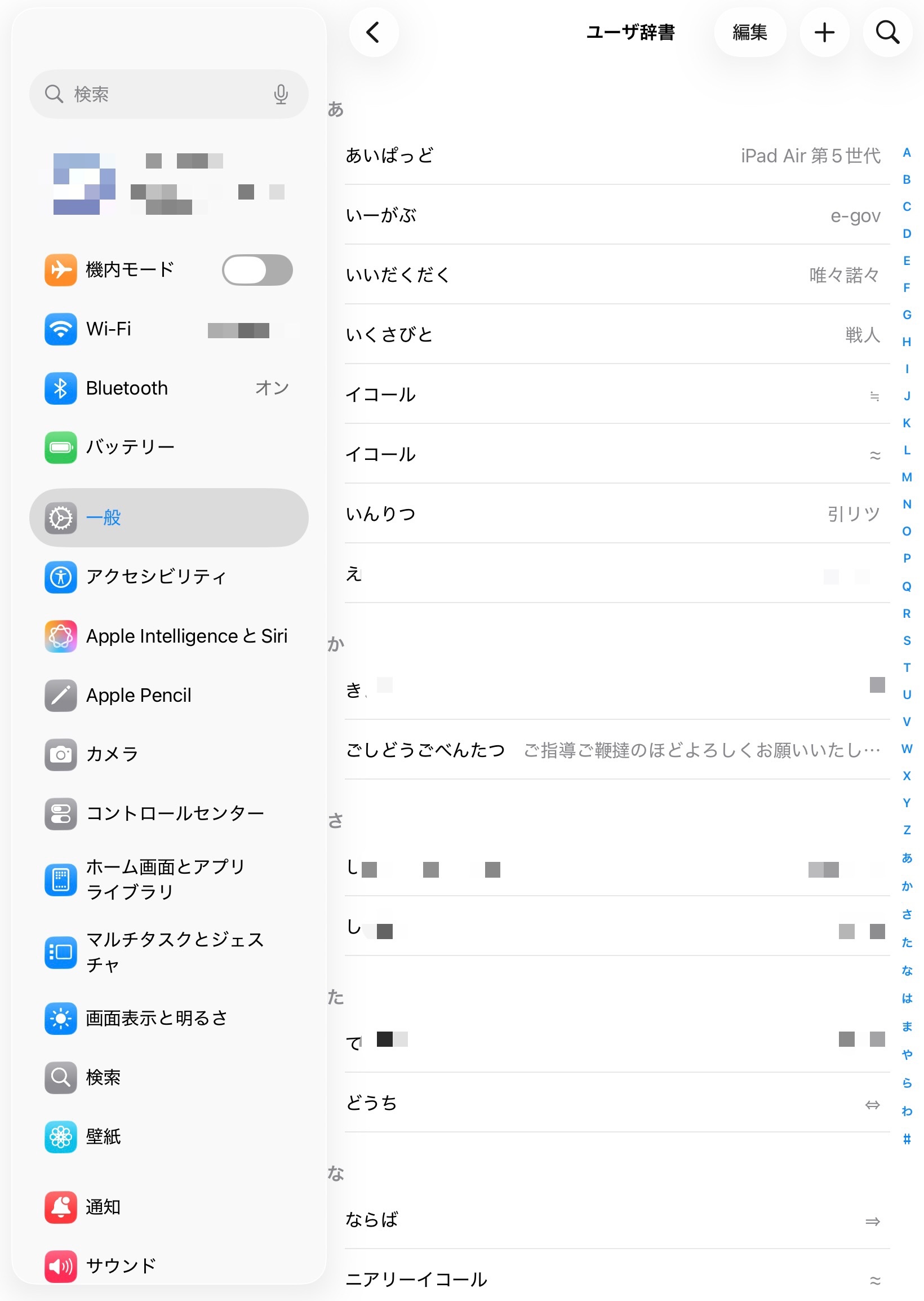Screen dimensions: 924x1301
Task: Start voice dictation in search field
Action: pyautogui.click(x=281, y=94)
